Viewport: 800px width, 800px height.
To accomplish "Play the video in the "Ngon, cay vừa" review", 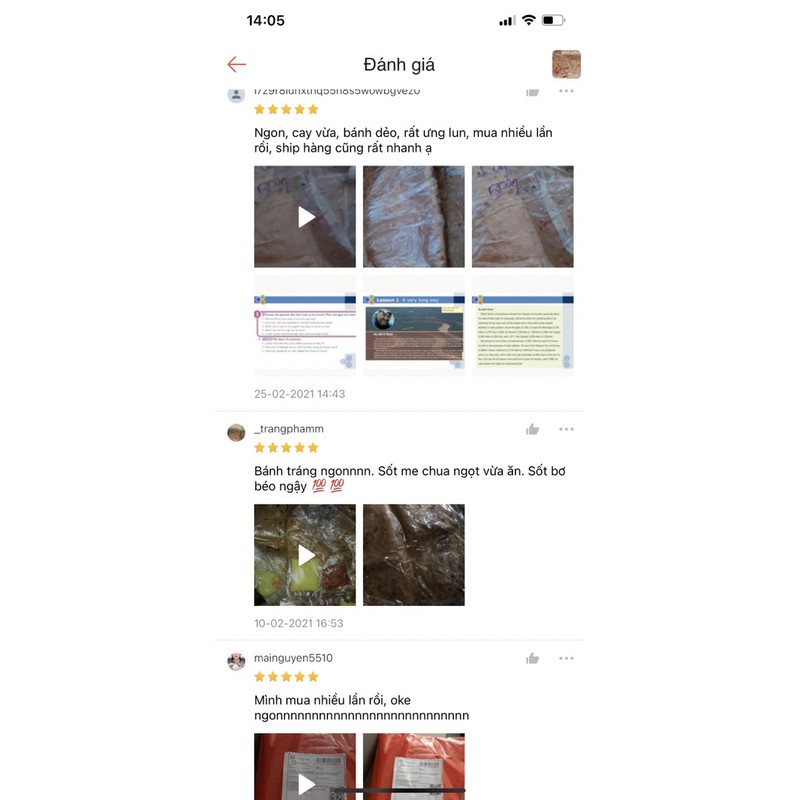I will 305,217.
